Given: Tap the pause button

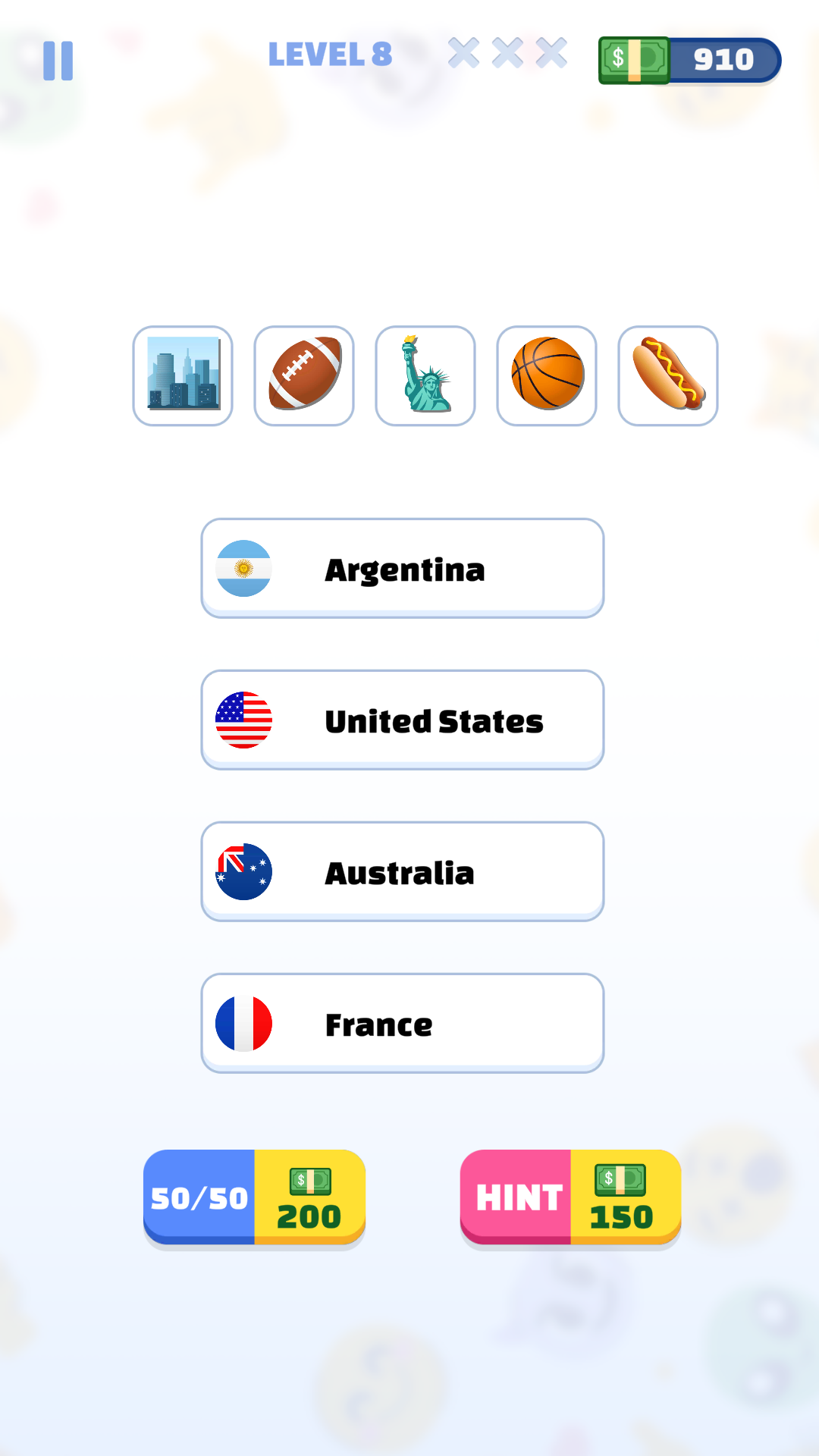Looking at the screenshot, I should [59, 60].
